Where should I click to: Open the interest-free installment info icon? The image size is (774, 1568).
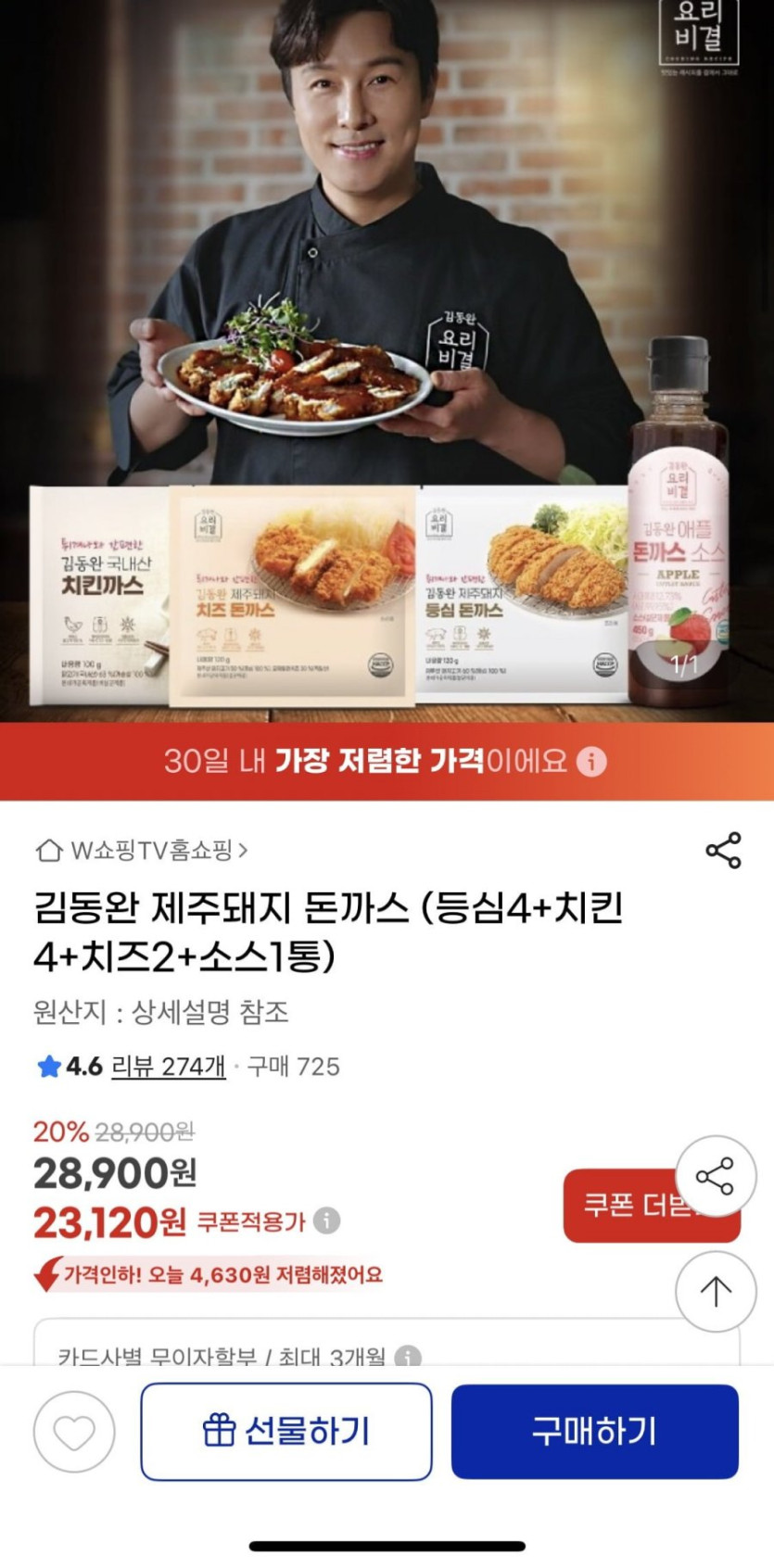pos(408,1357)
